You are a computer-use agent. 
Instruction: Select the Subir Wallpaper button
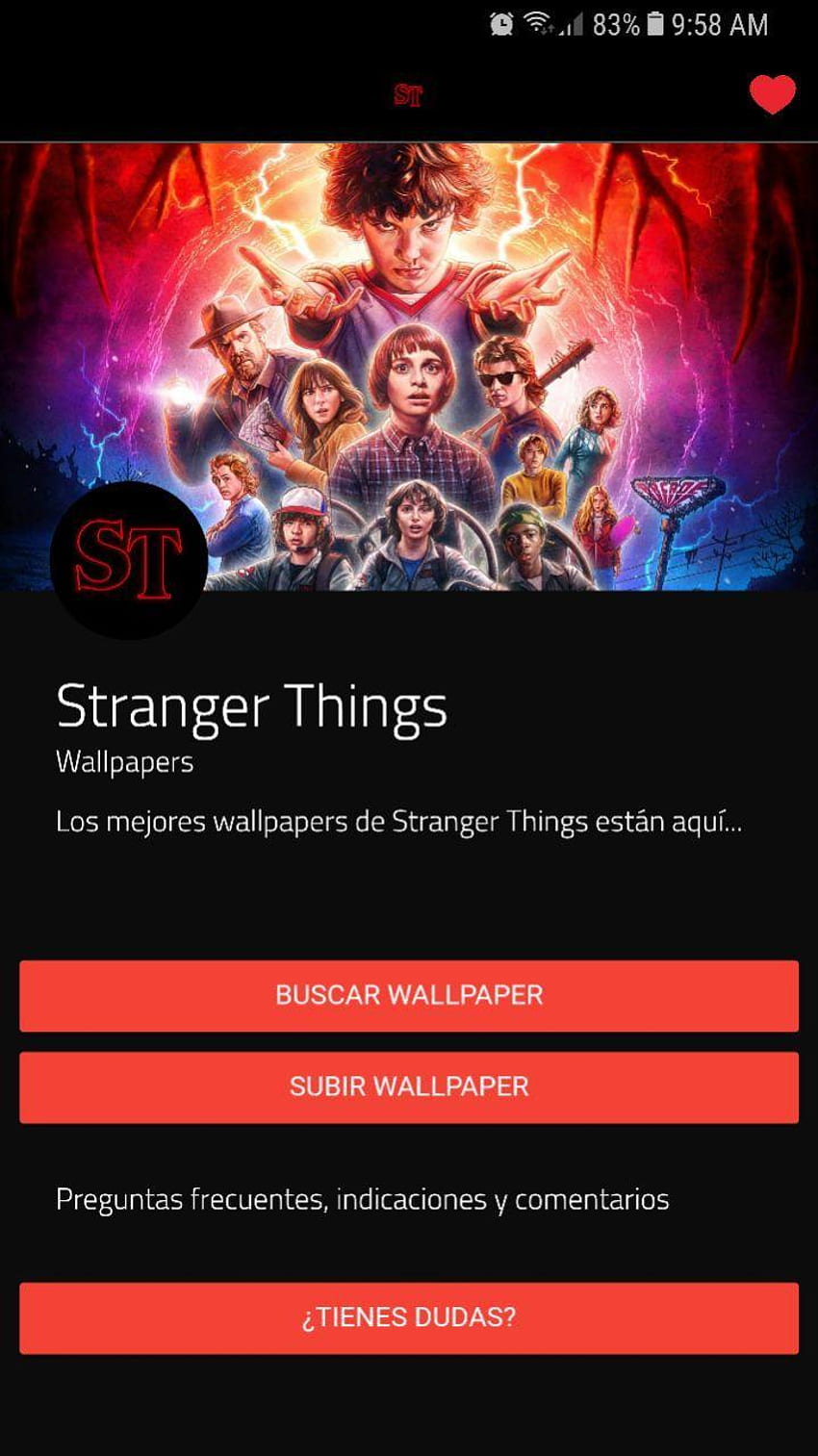coord(409,1087)
